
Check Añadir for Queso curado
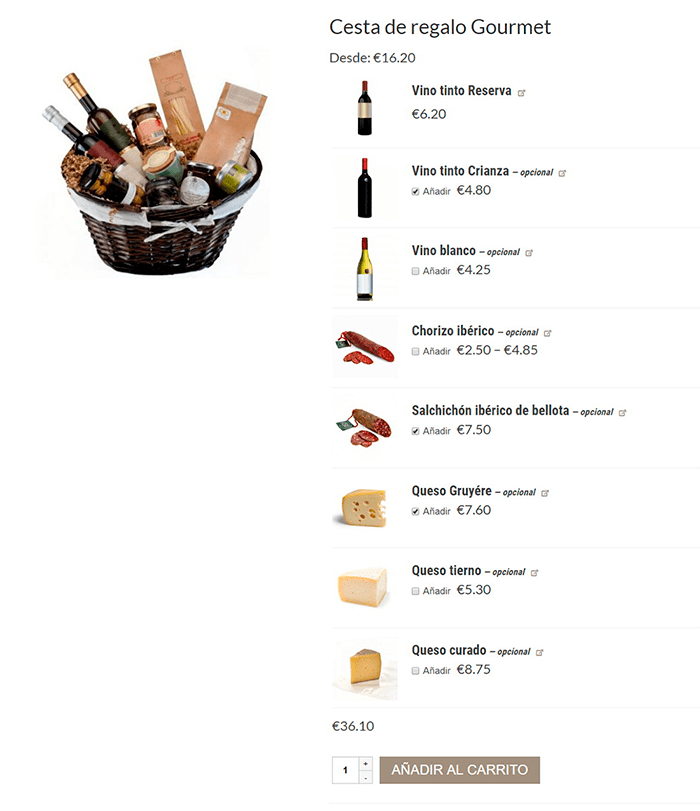click(415, 671)
